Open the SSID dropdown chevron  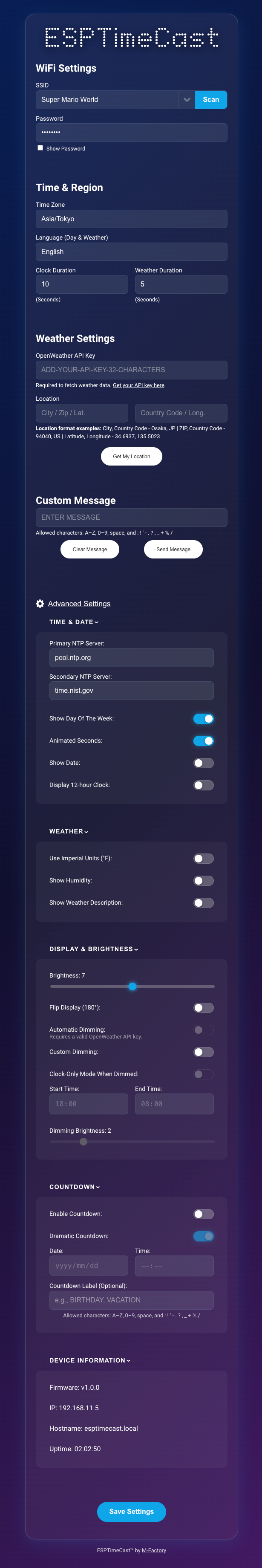[187, 100]
